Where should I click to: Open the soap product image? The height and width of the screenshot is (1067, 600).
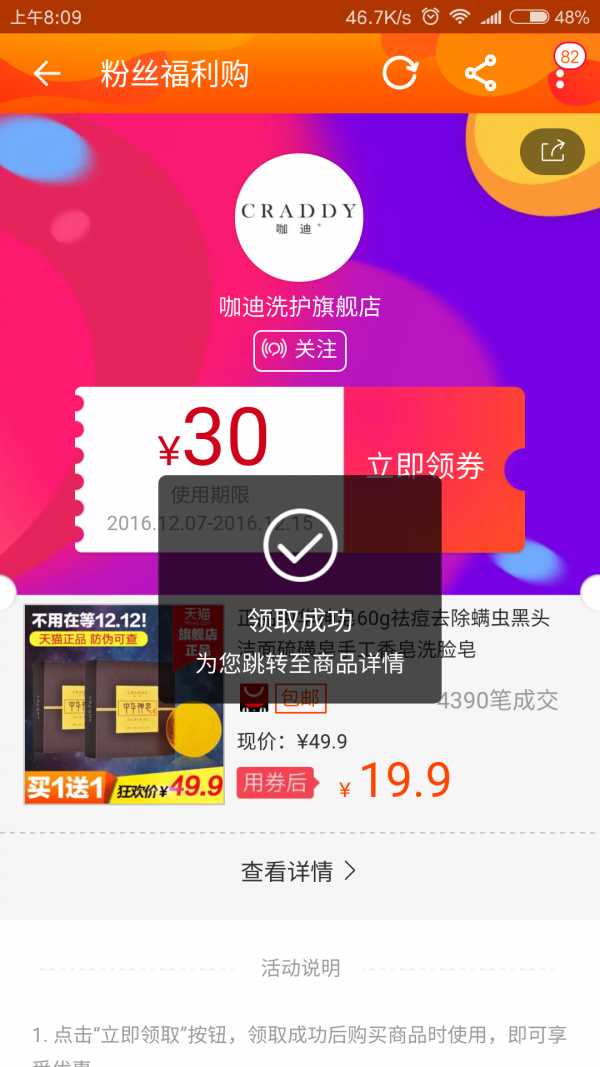point(124,704)
